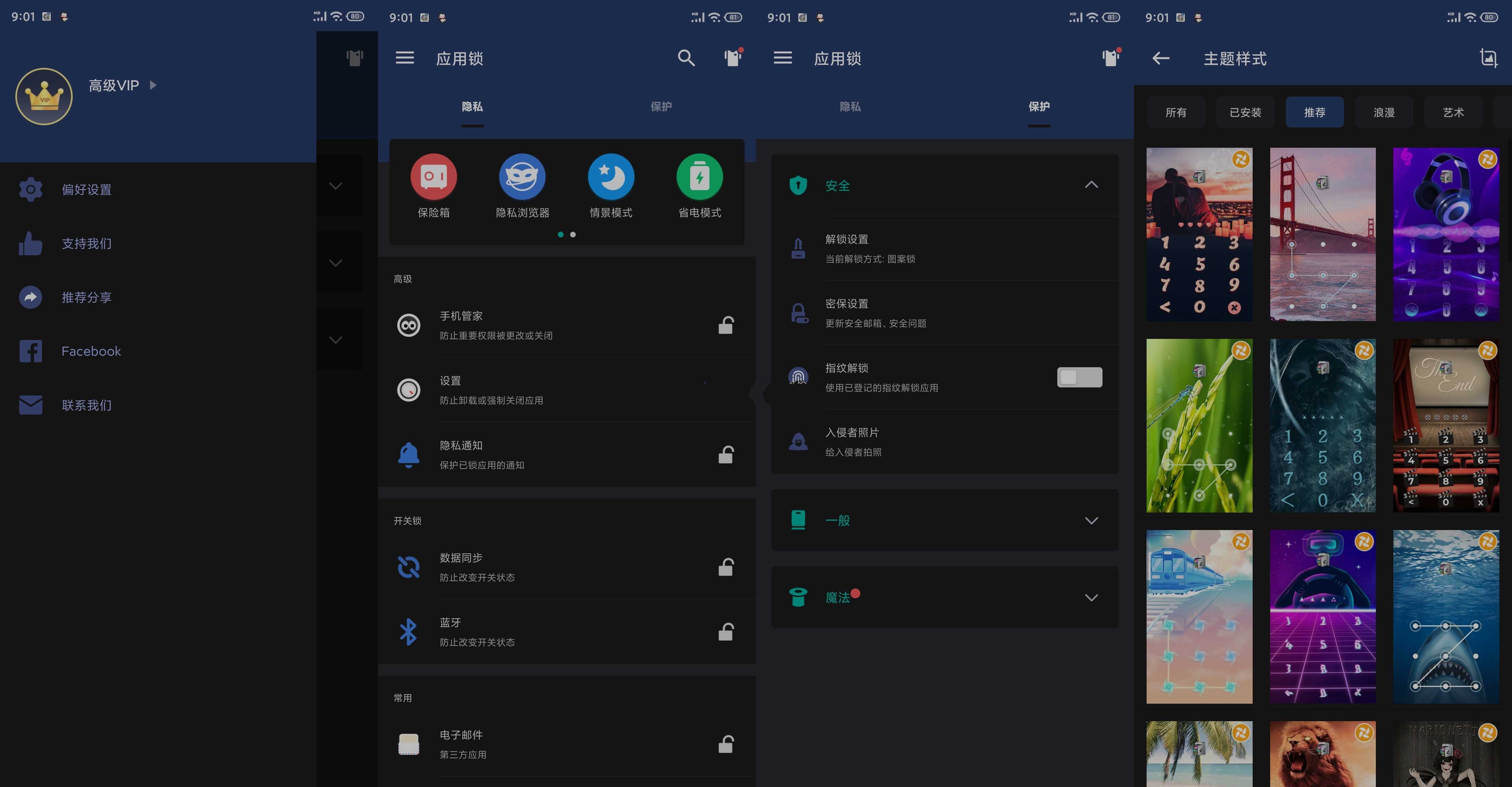Open the Facebook link in the drawer

pos(90,351)
